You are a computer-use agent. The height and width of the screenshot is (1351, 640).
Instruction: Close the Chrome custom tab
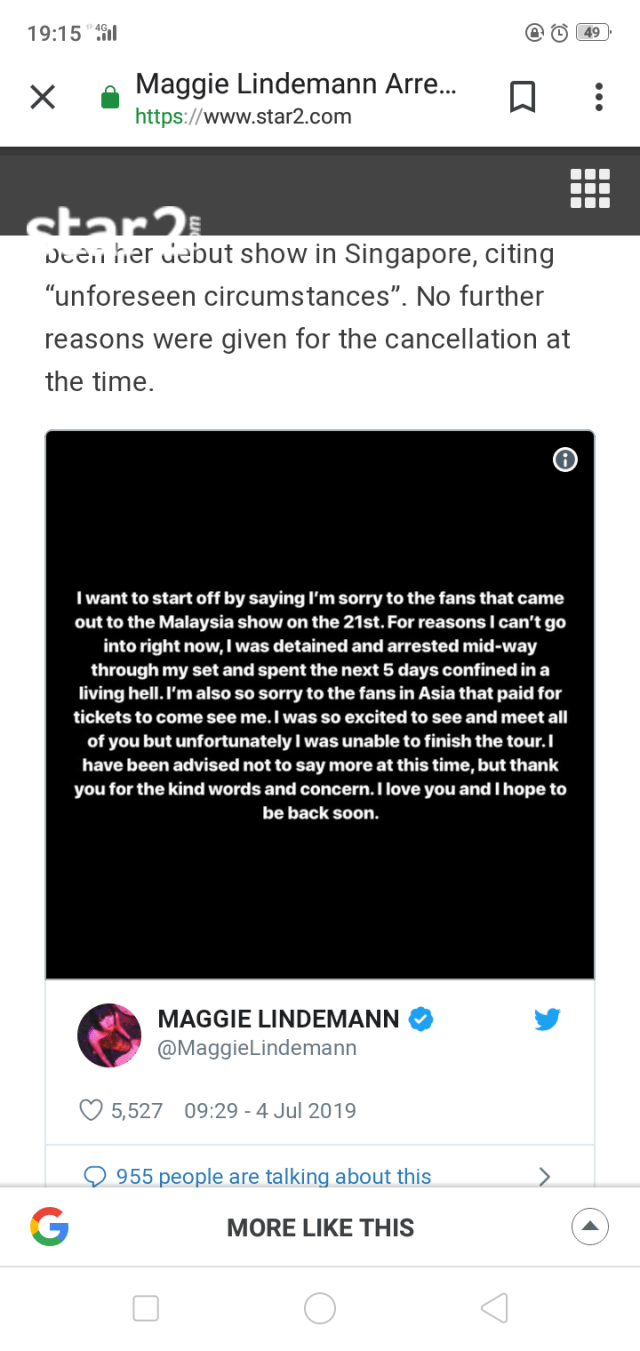click(42, 97)
